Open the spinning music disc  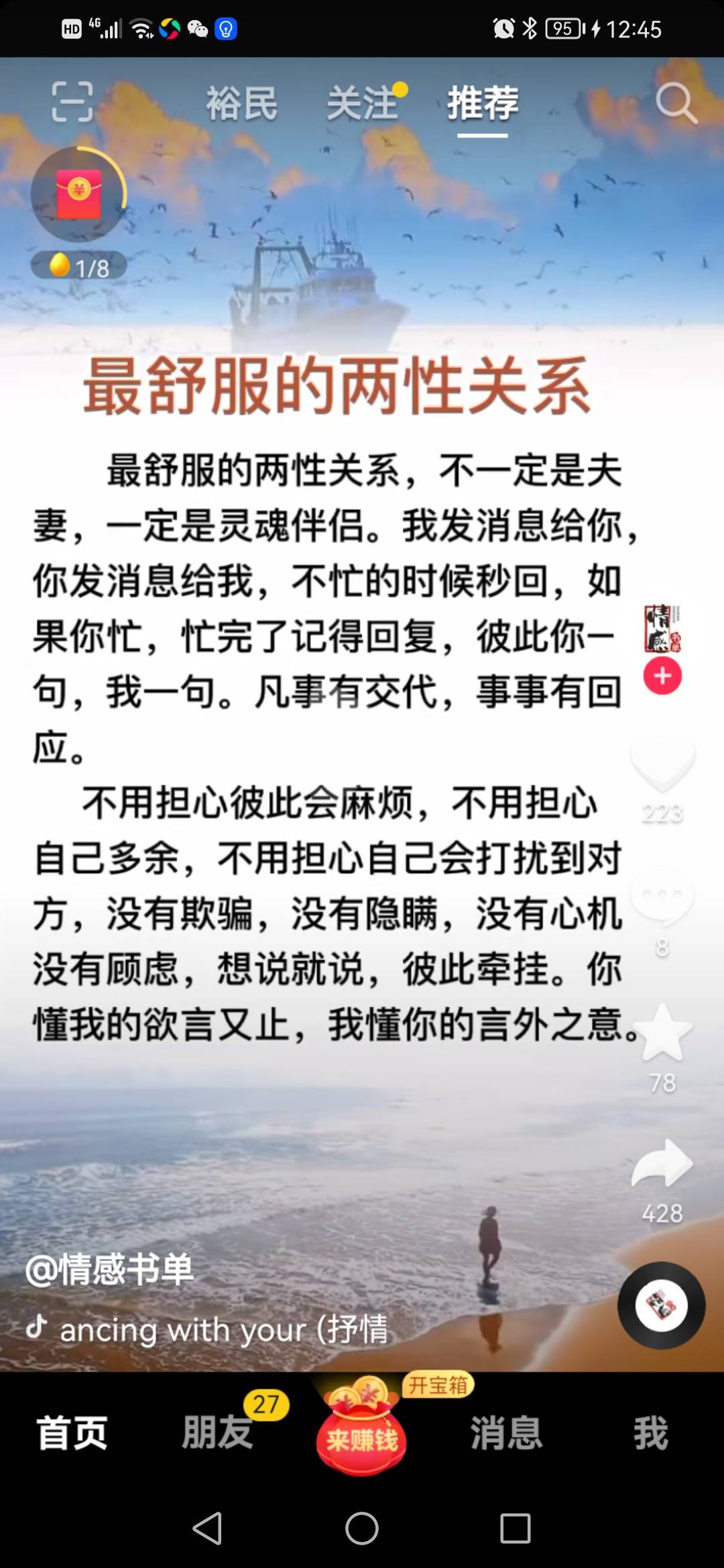[x=661, y=1305]
